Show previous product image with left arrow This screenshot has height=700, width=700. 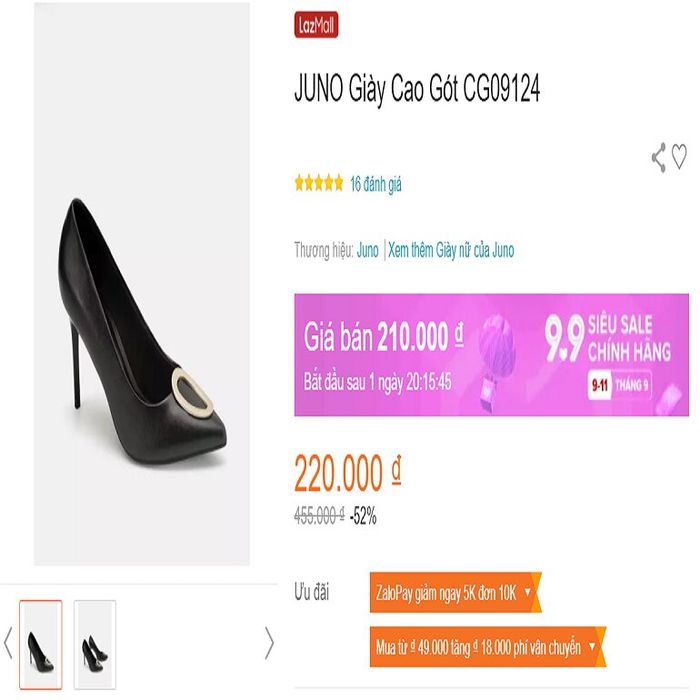[x=8, y=643]
